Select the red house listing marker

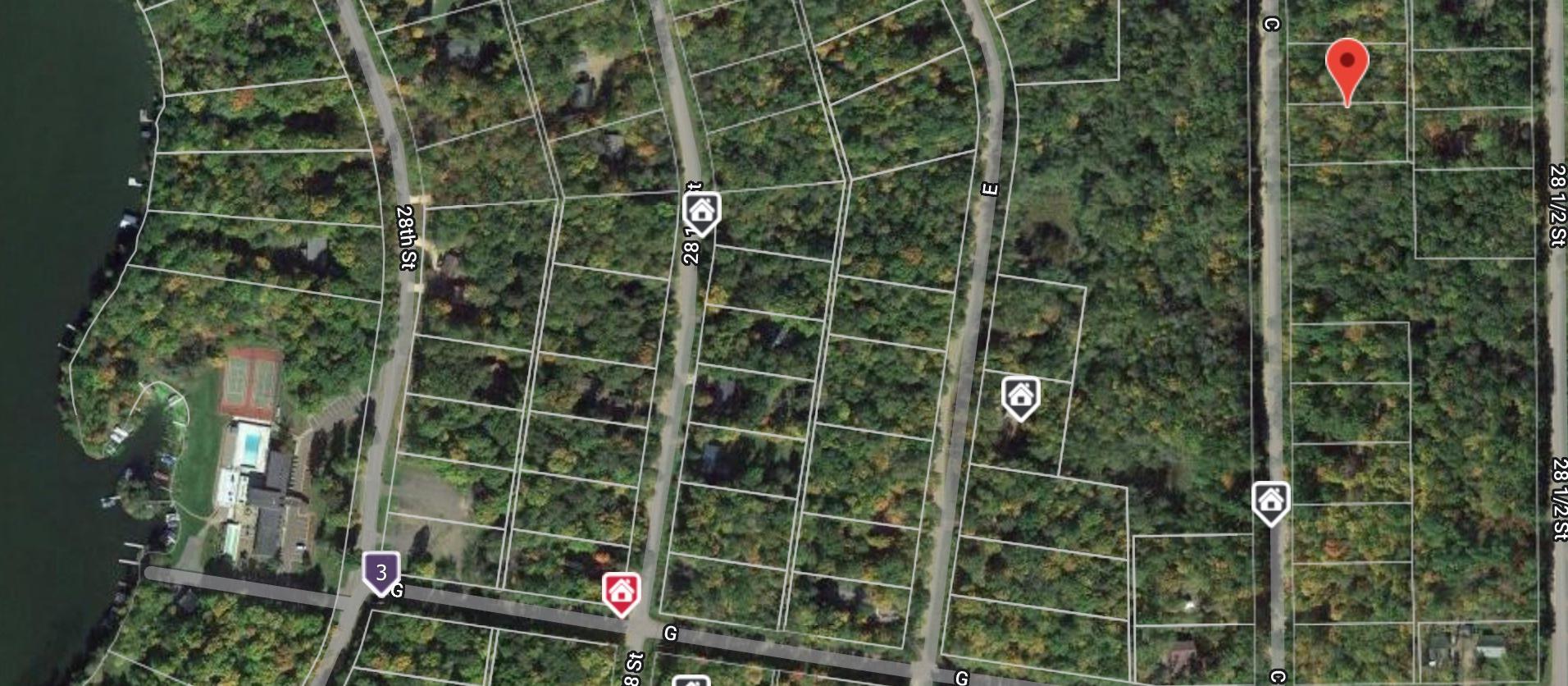click(x=621, y=592)
